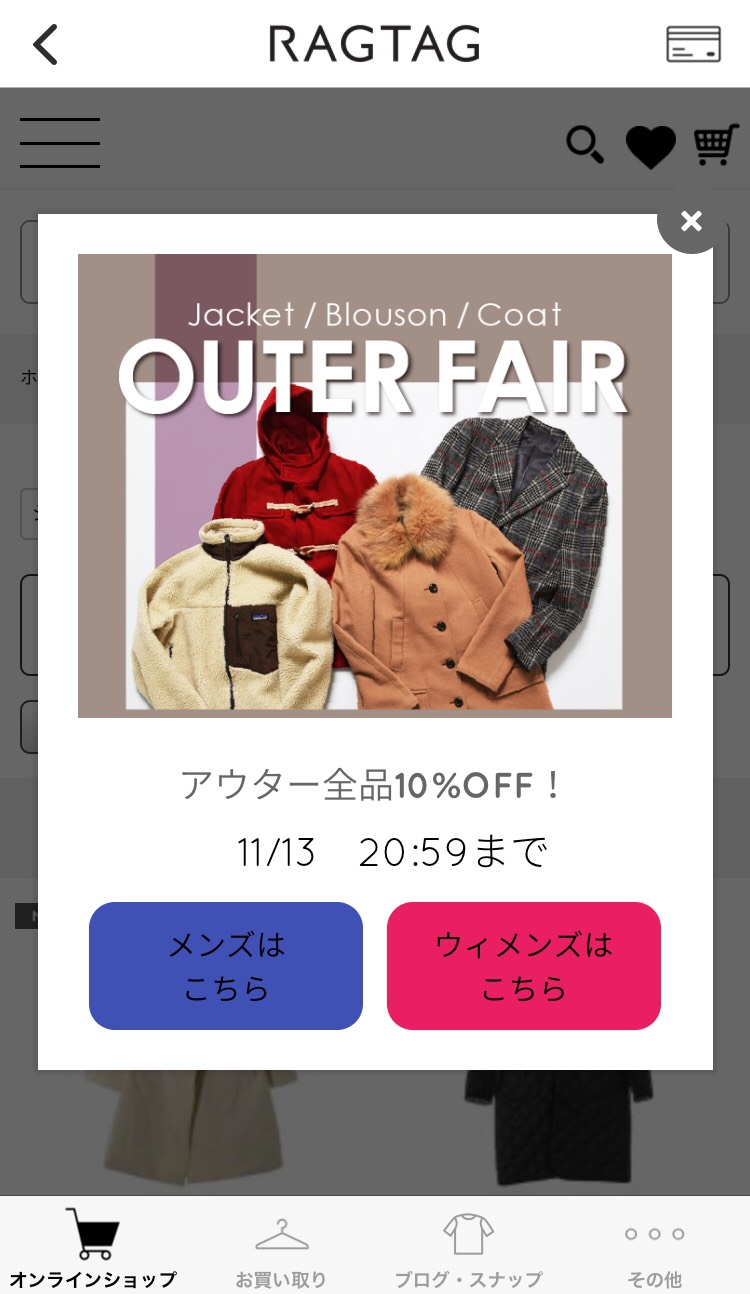
Task: Open the membership card icon
Action: click(694, 44)
